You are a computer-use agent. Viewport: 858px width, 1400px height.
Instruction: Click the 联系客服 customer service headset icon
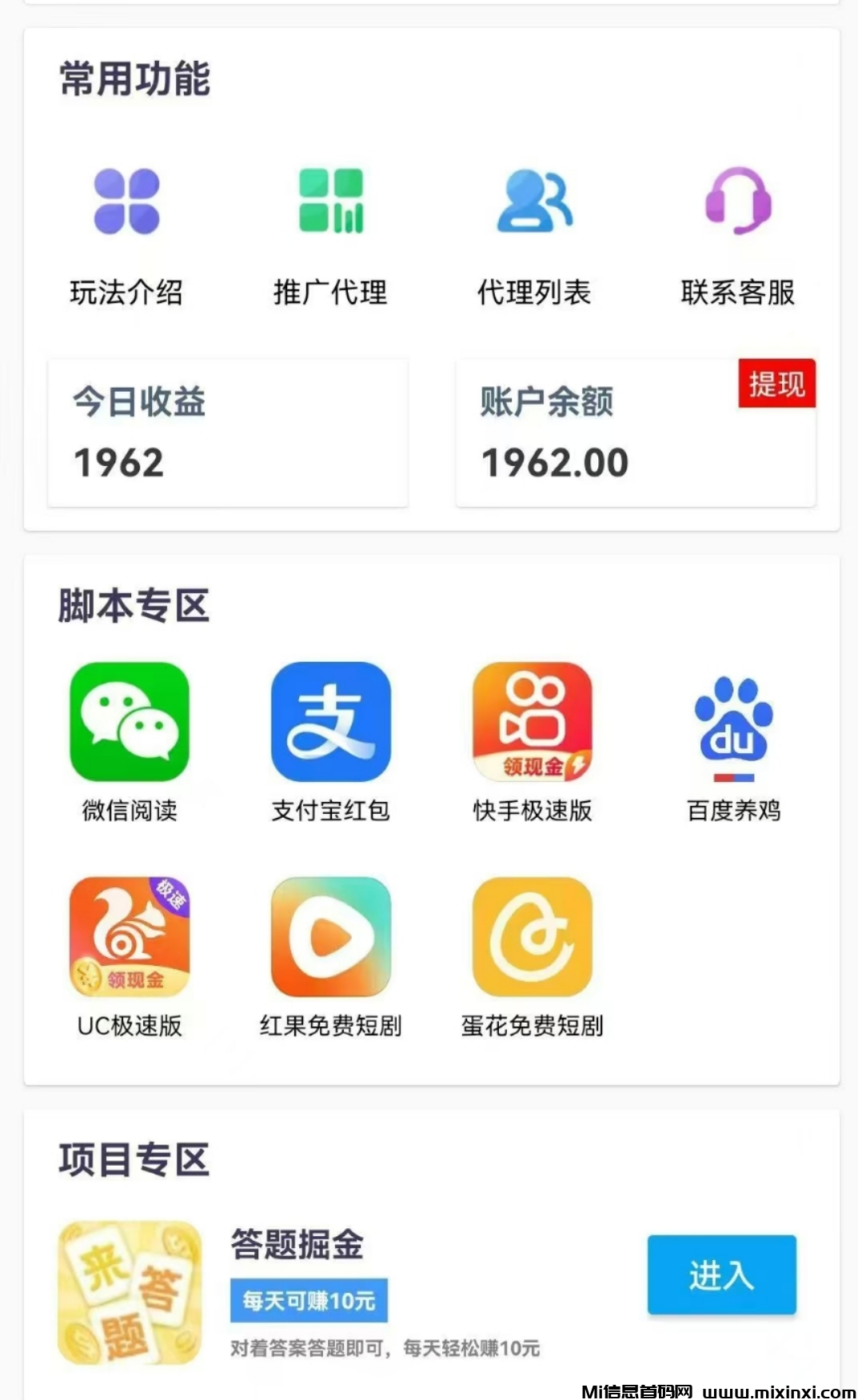pyautogui.click(x=736, y=204)
